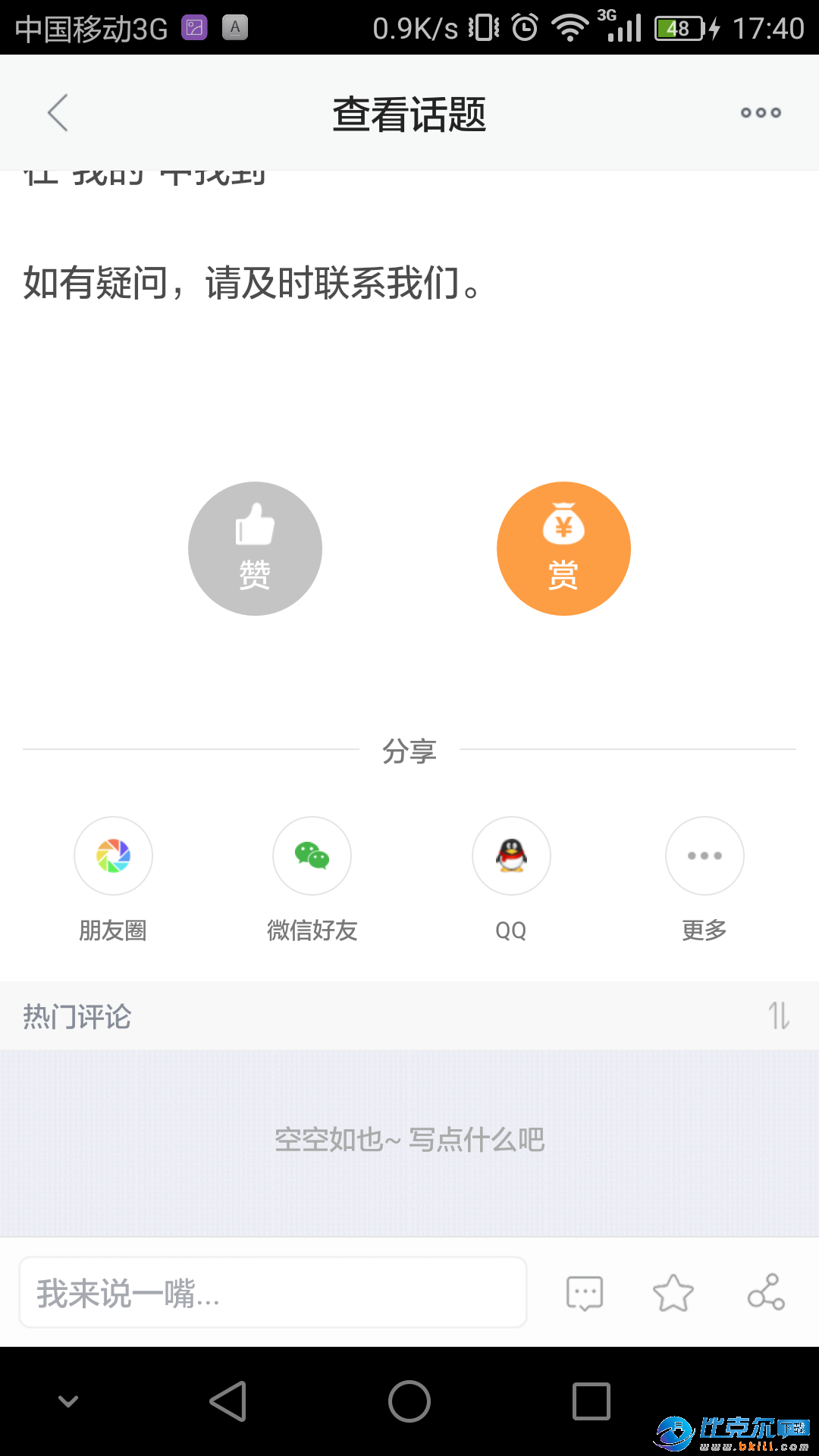The image size is (819, 1456).
Task: Like the topic with the 赞 button
Action: pos(255,548)
